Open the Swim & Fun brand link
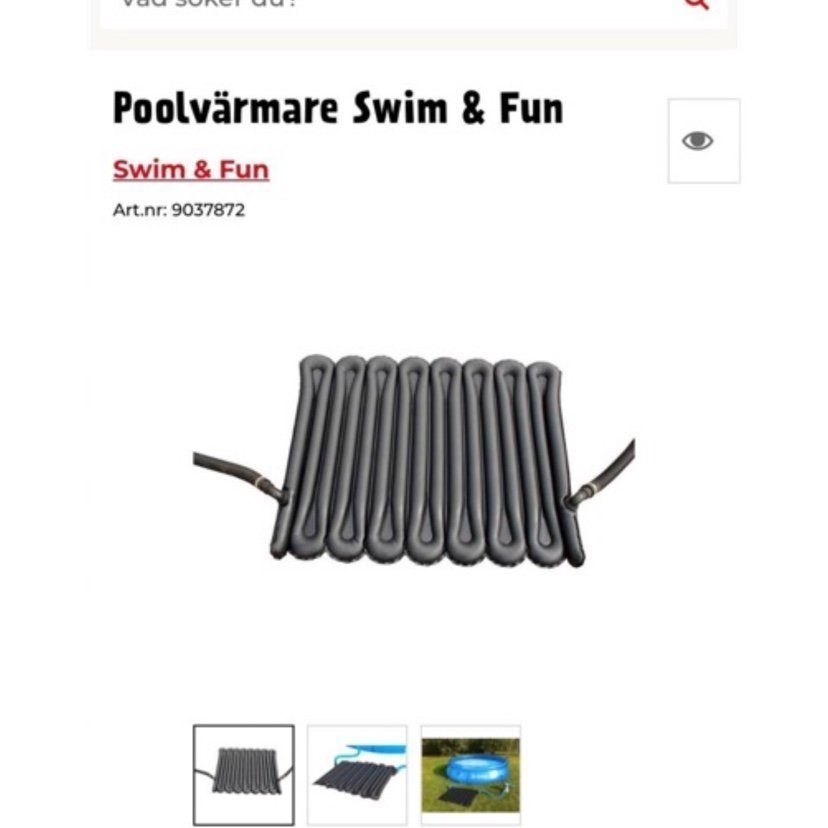This screenshot has height=828, width=828. click(191, 169)
